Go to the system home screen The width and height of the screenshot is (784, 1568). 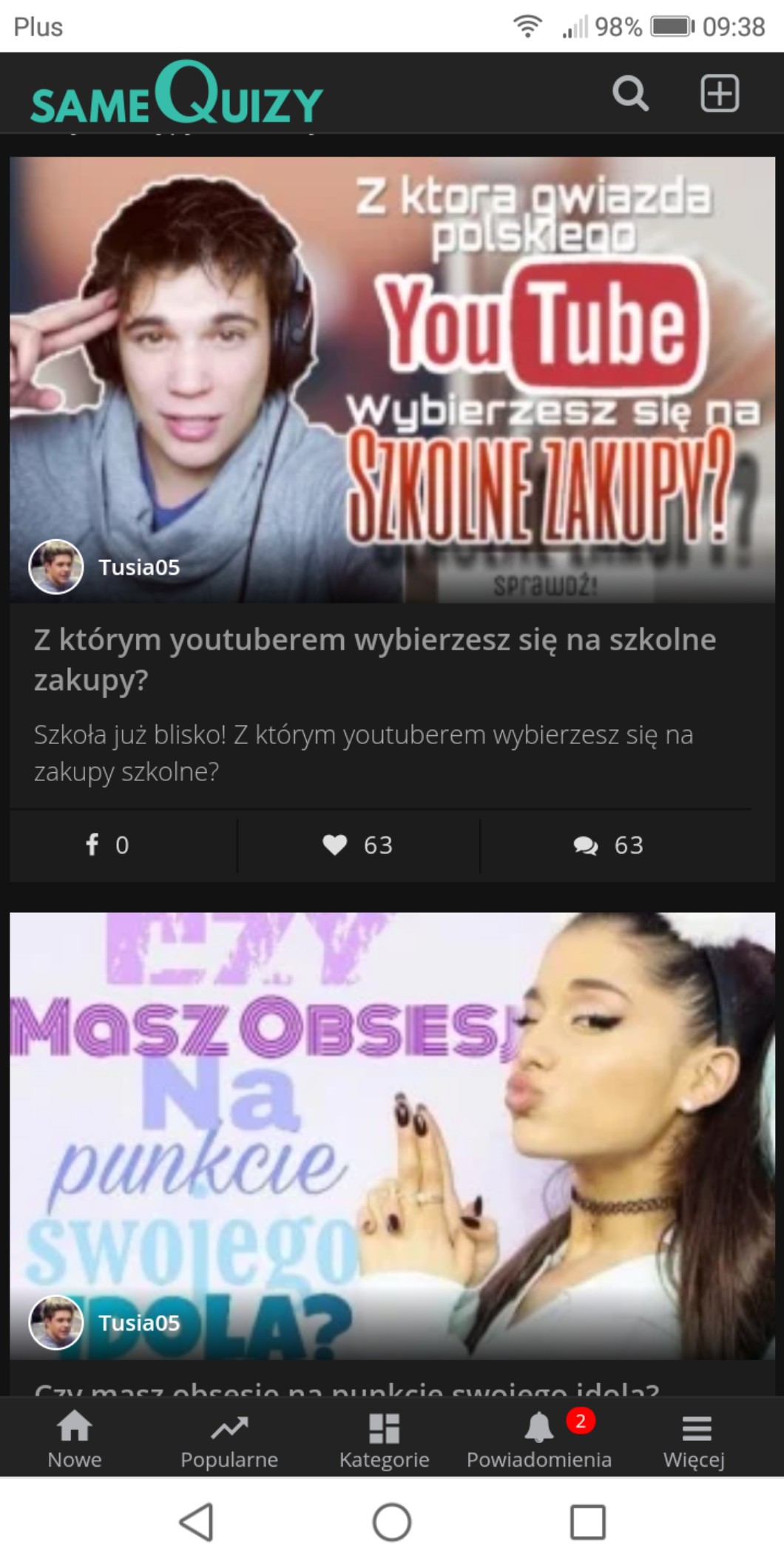[x=392, y=1522]
